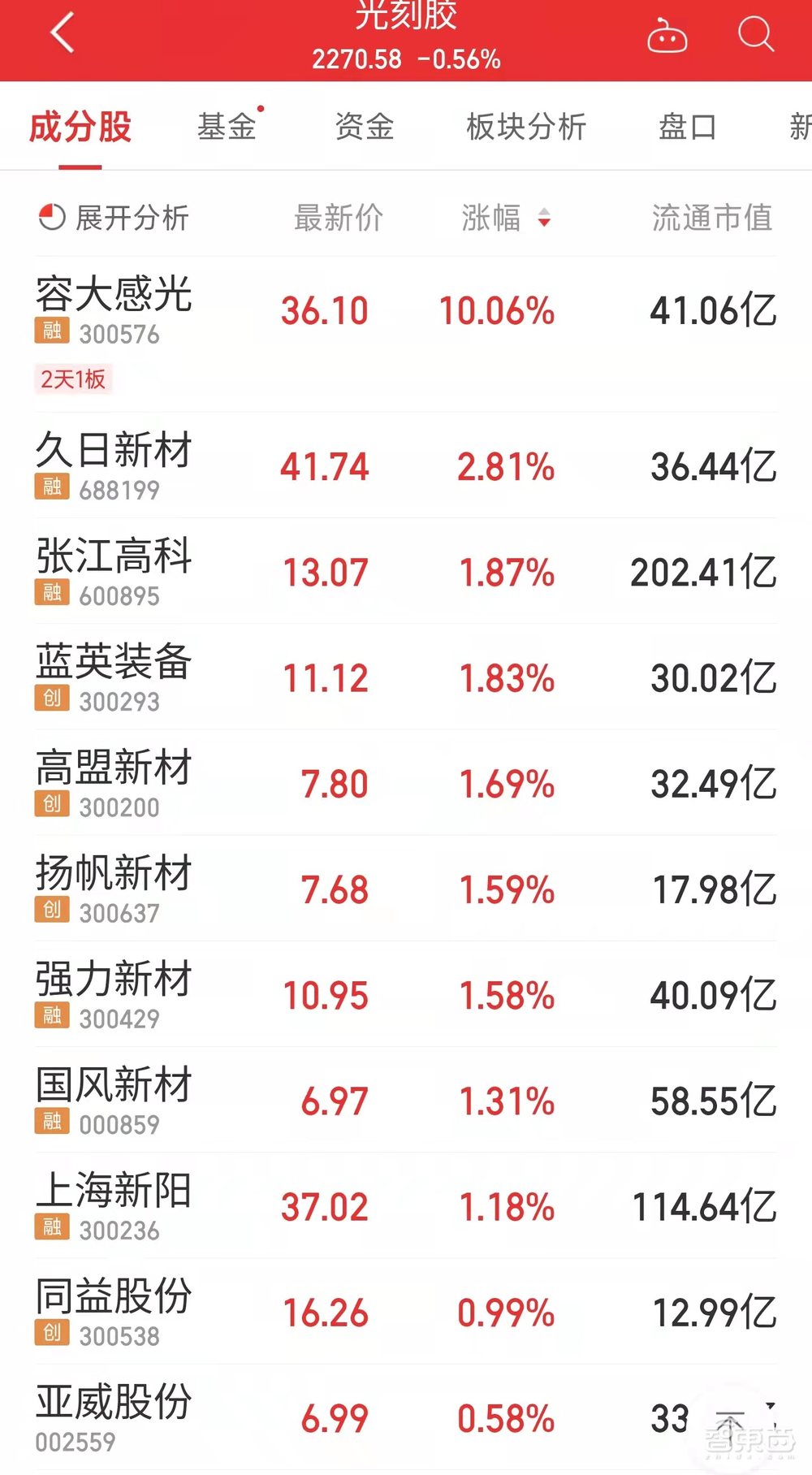This screenshot has width=812, height=1475.
Task: Open search via the magnifier icon
Action: tap(755, 34)
